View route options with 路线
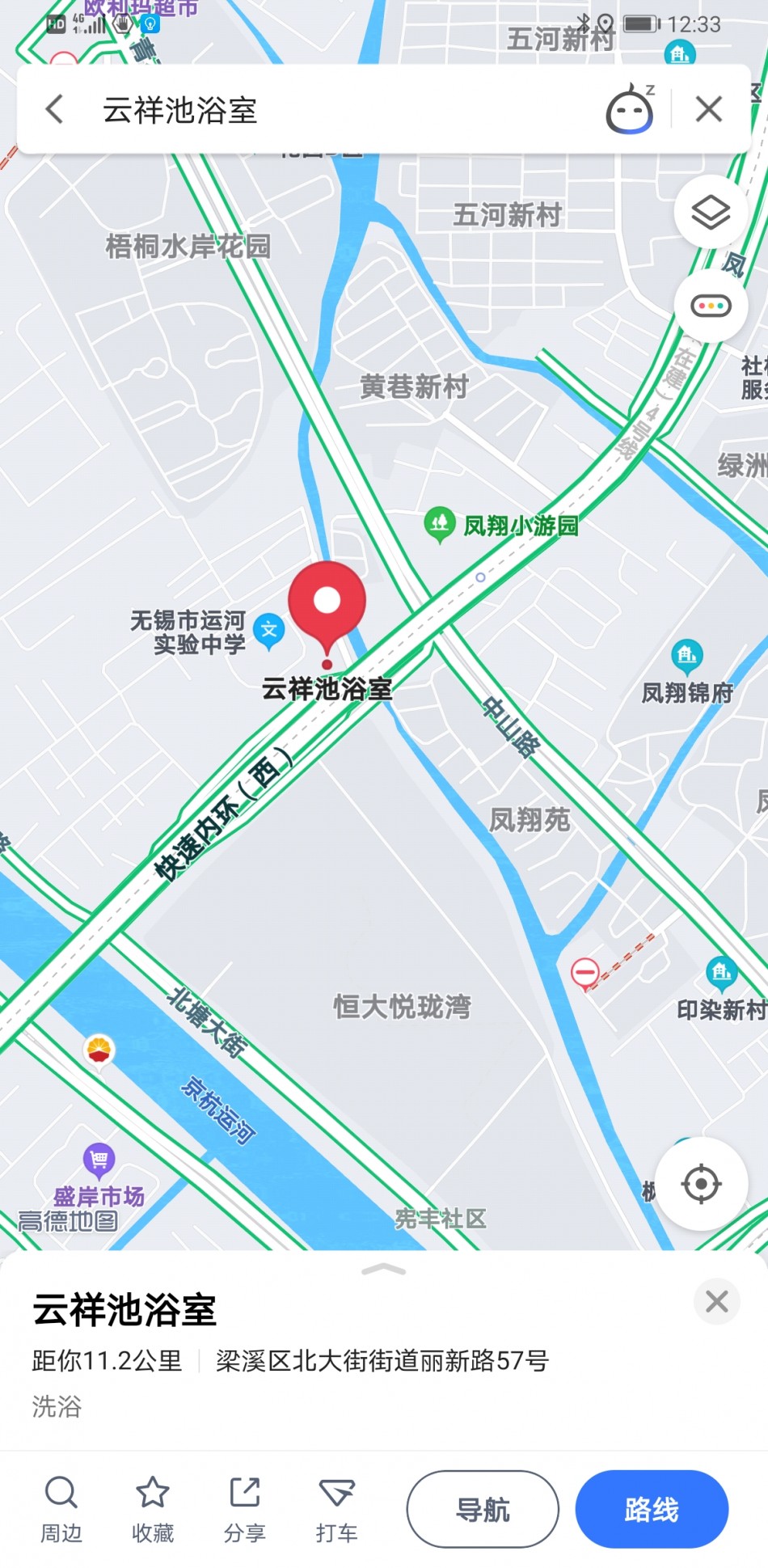This screenshot has width=768, height=1568. pyautogui.click(x=652, y=1509)
